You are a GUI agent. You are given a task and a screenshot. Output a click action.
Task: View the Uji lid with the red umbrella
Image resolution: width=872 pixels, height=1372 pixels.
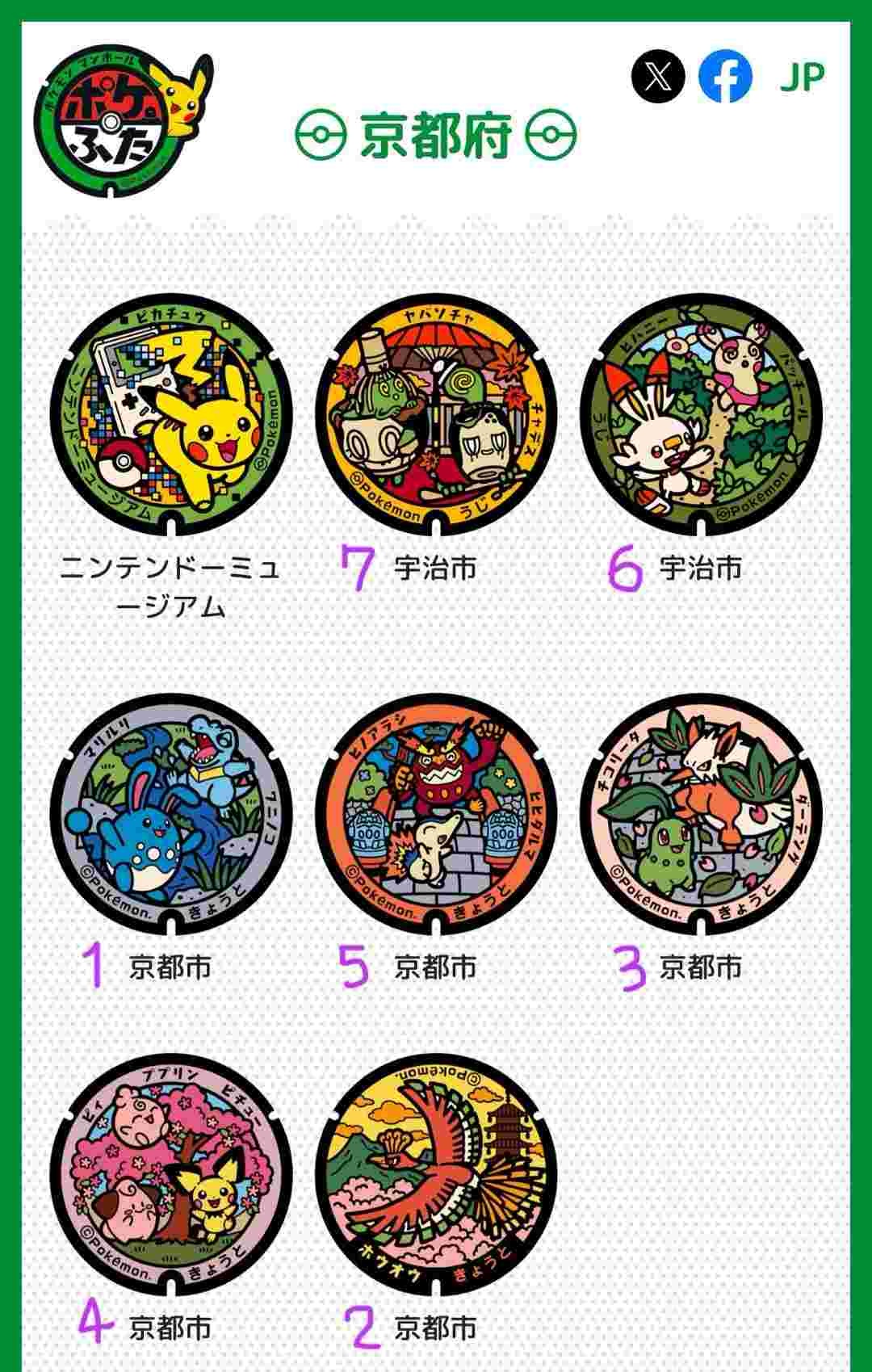(x=436, y=414)
